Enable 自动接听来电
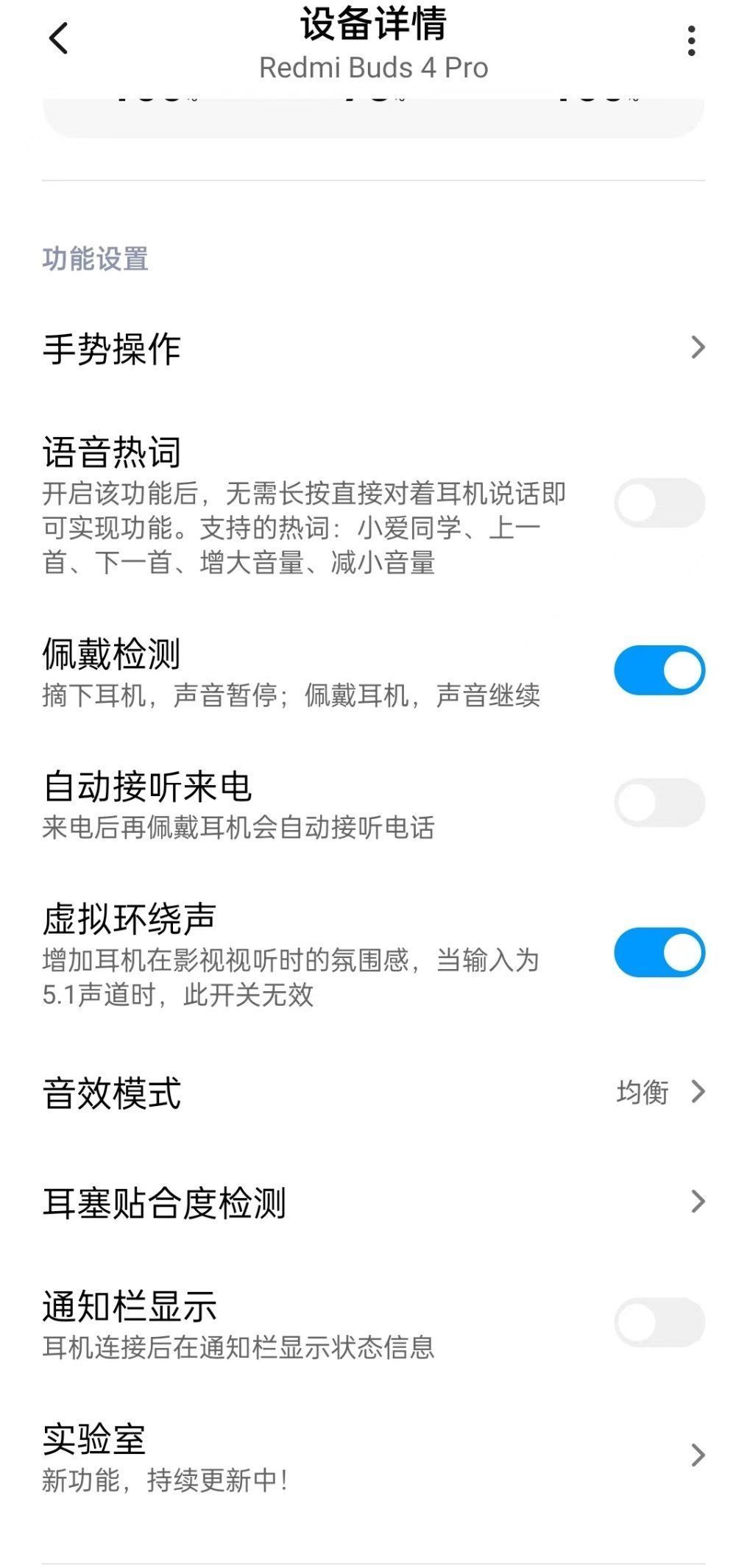This screenshot has height=1568, width=747. click(659, 803)
